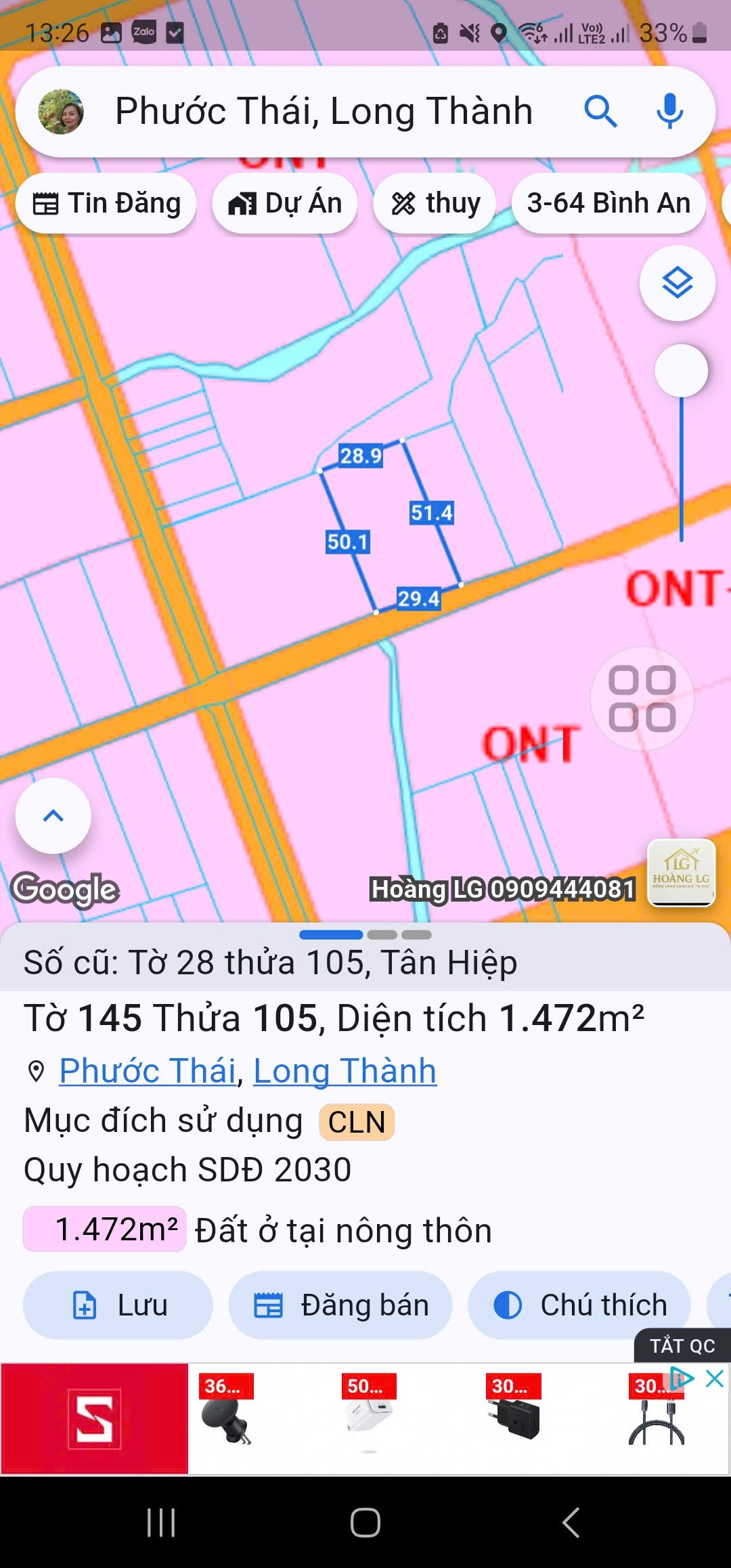The image size is (731, 1568).
Task: Tap the search magnifier icon
Action: coord(600,112)
